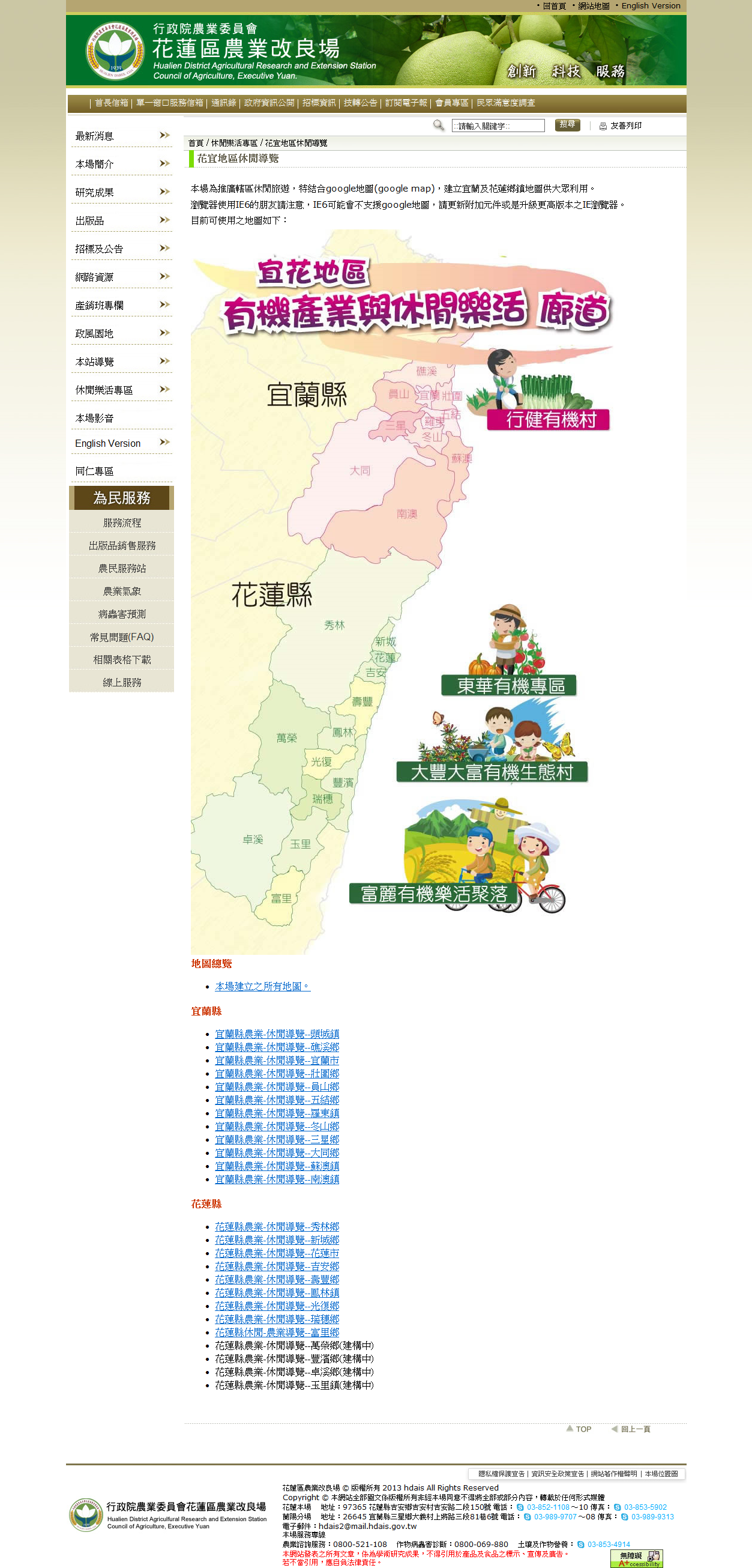Viewport: 752px width, 1568px height.
Task: Tap the 搜尋 search button
Action: 567,125
